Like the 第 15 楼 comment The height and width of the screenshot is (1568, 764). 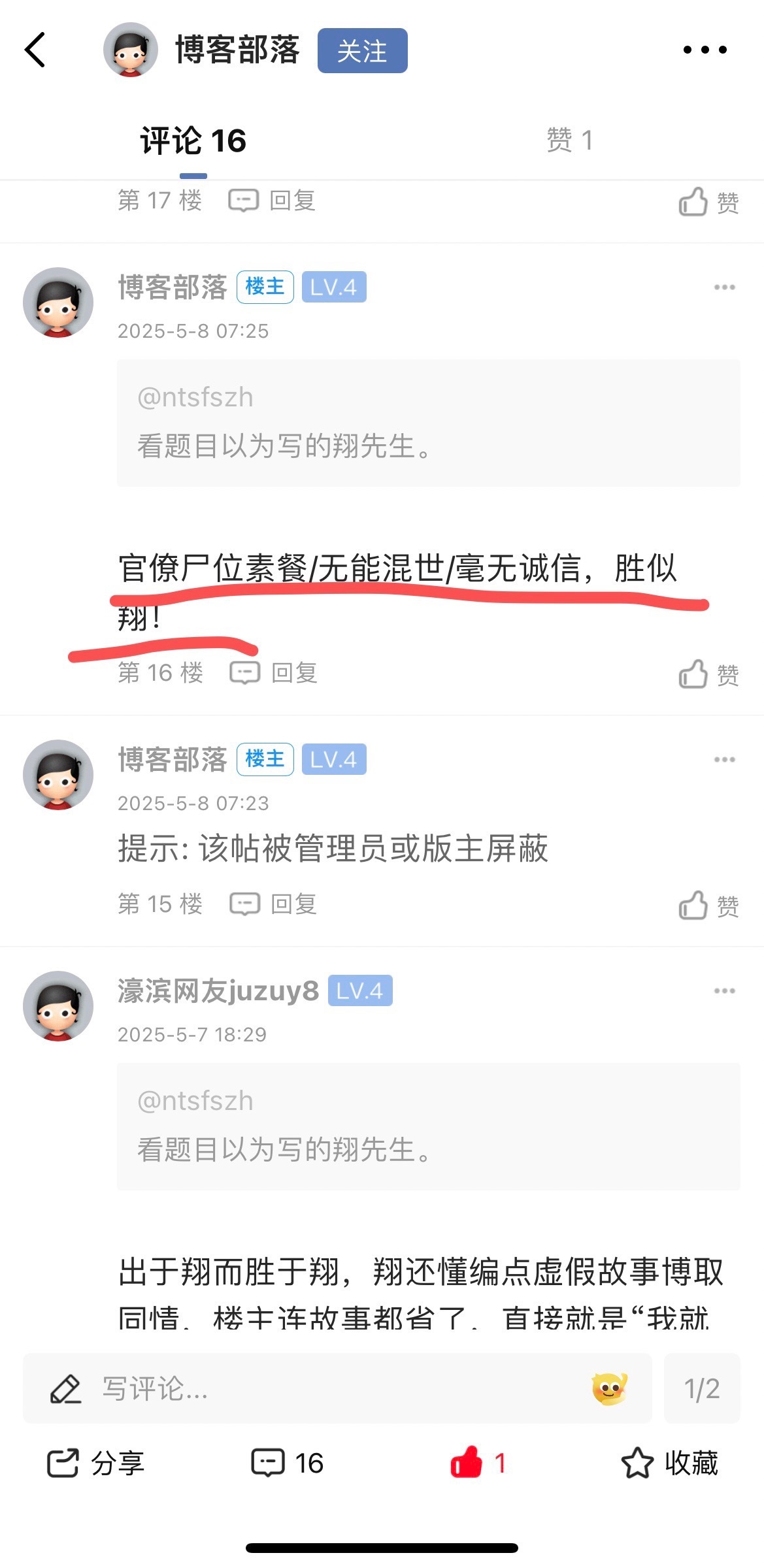(x=708, y=906)
